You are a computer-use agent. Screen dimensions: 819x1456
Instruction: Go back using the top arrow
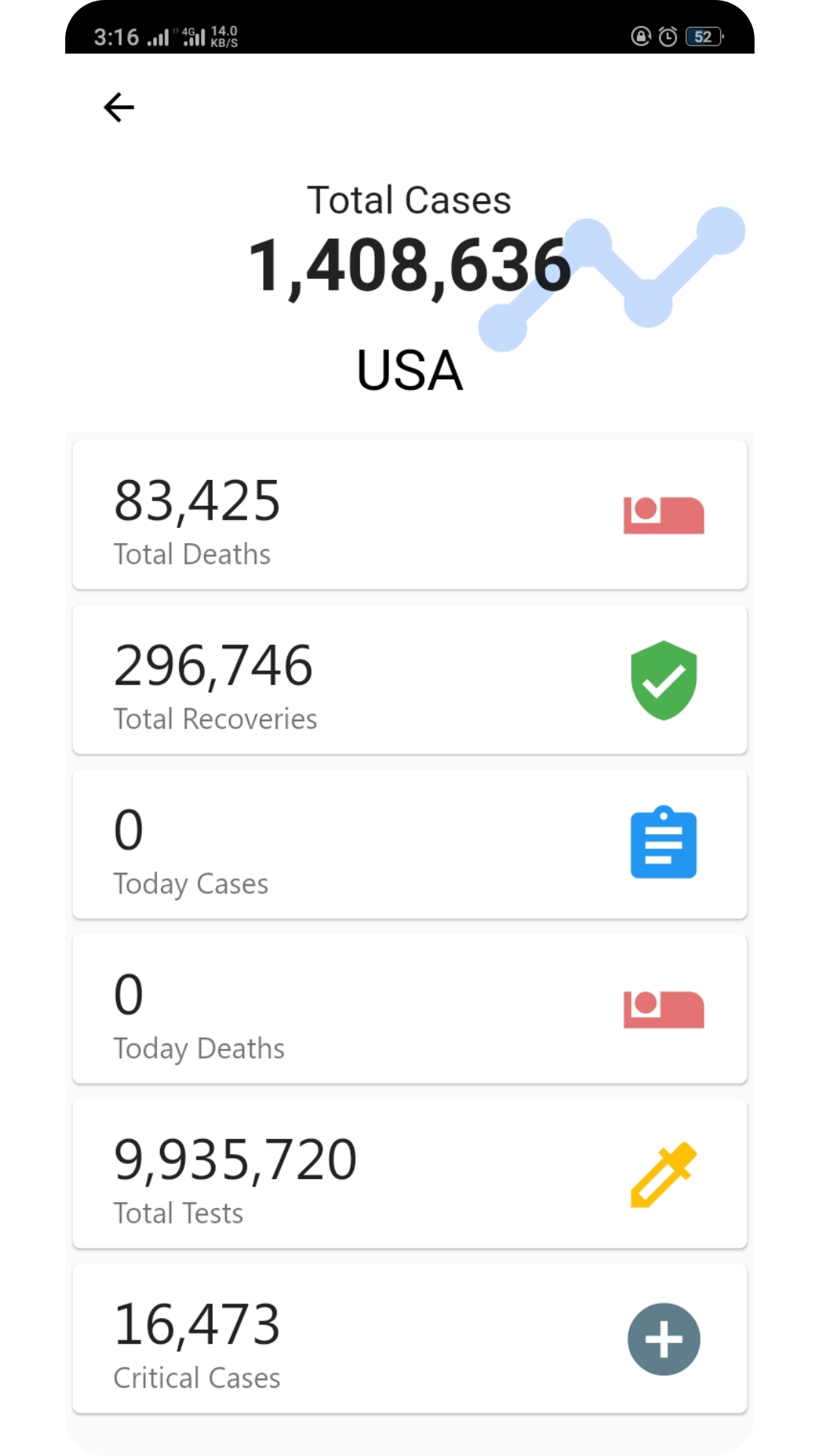(119, 107)
